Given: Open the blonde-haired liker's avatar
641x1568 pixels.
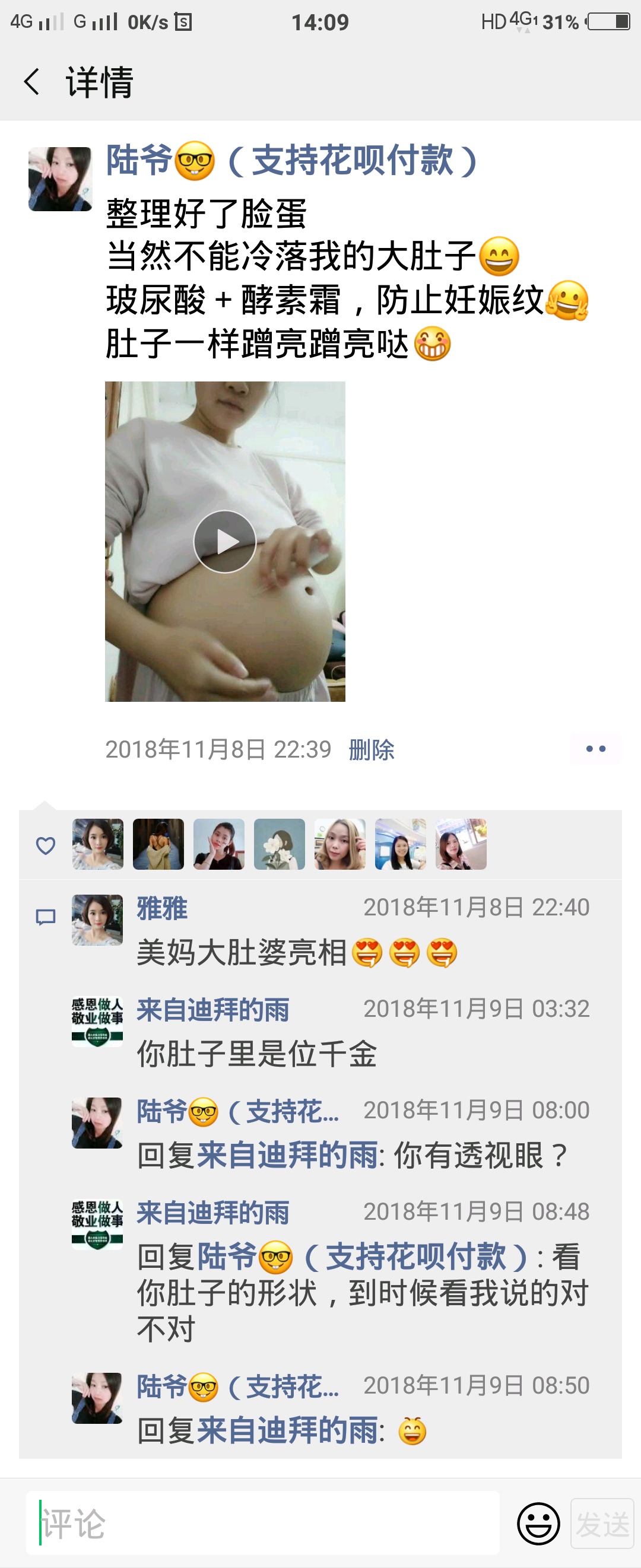Looking at the screenshot, I should point(339,844).
